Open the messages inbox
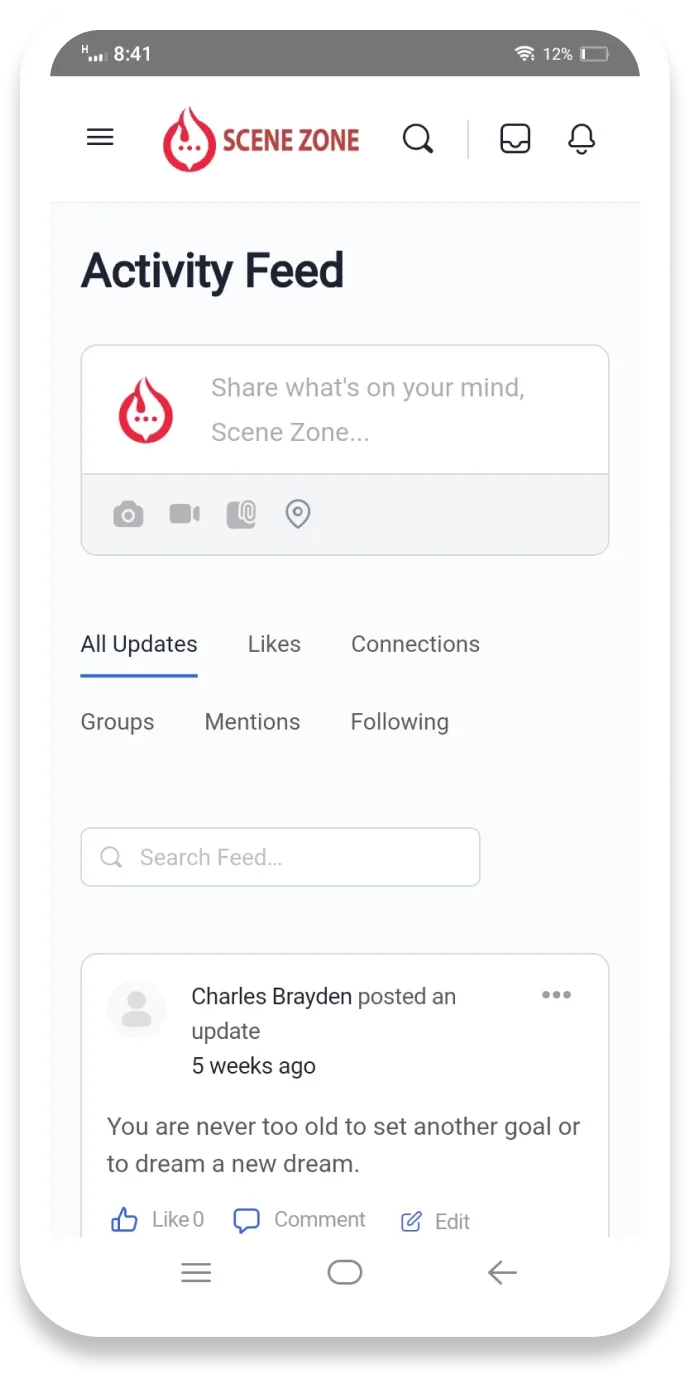 515,139
